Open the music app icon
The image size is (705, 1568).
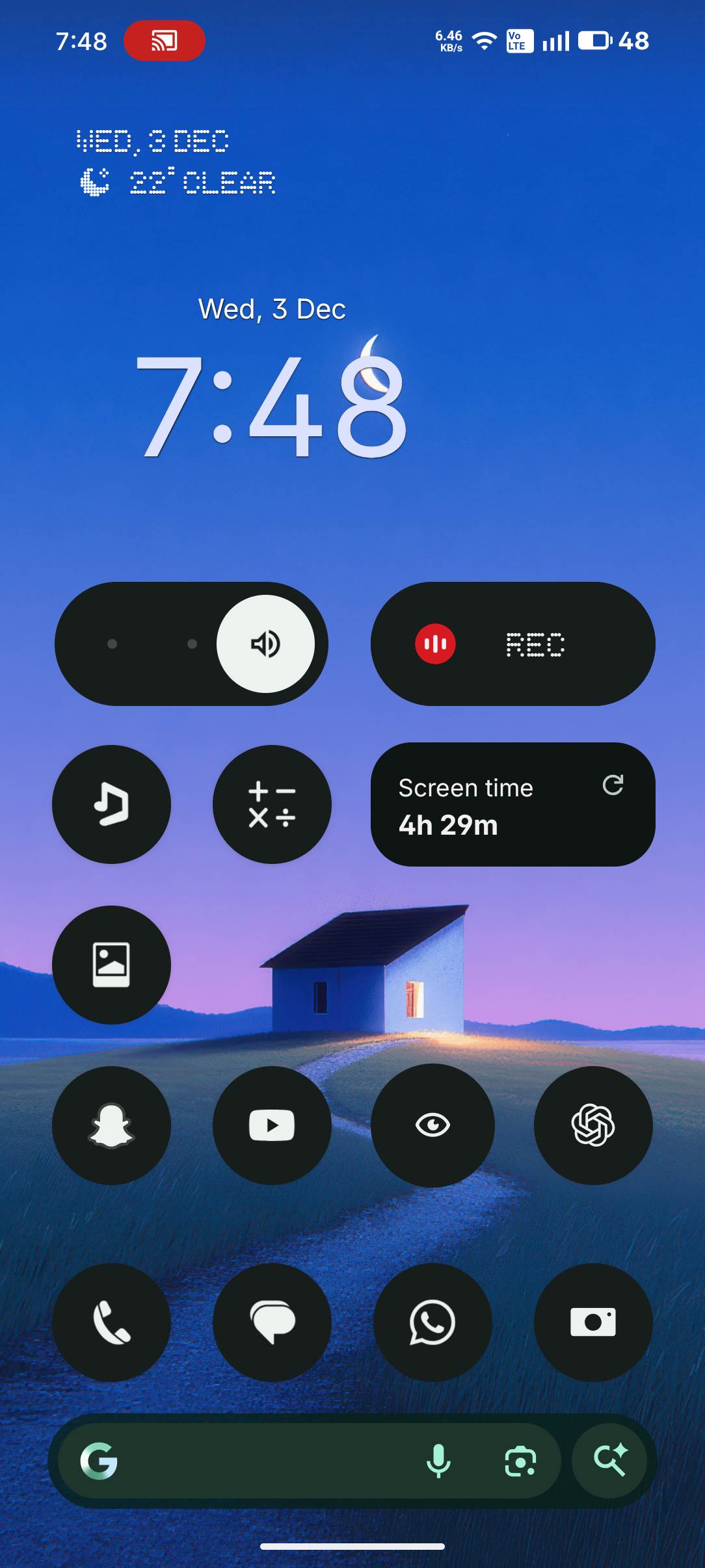pyautogui.click(x=112, y=805)
